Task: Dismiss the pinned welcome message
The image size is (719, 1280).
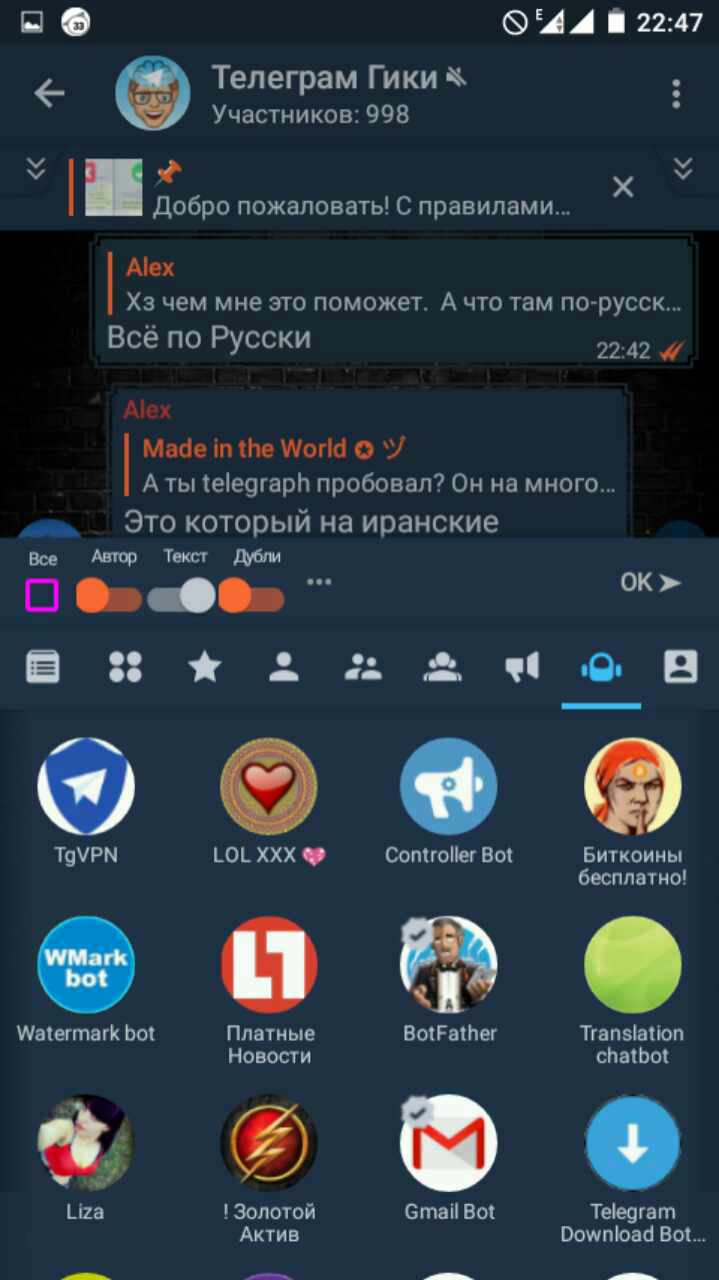Action: pyautogui.click(x=623, y=187)
